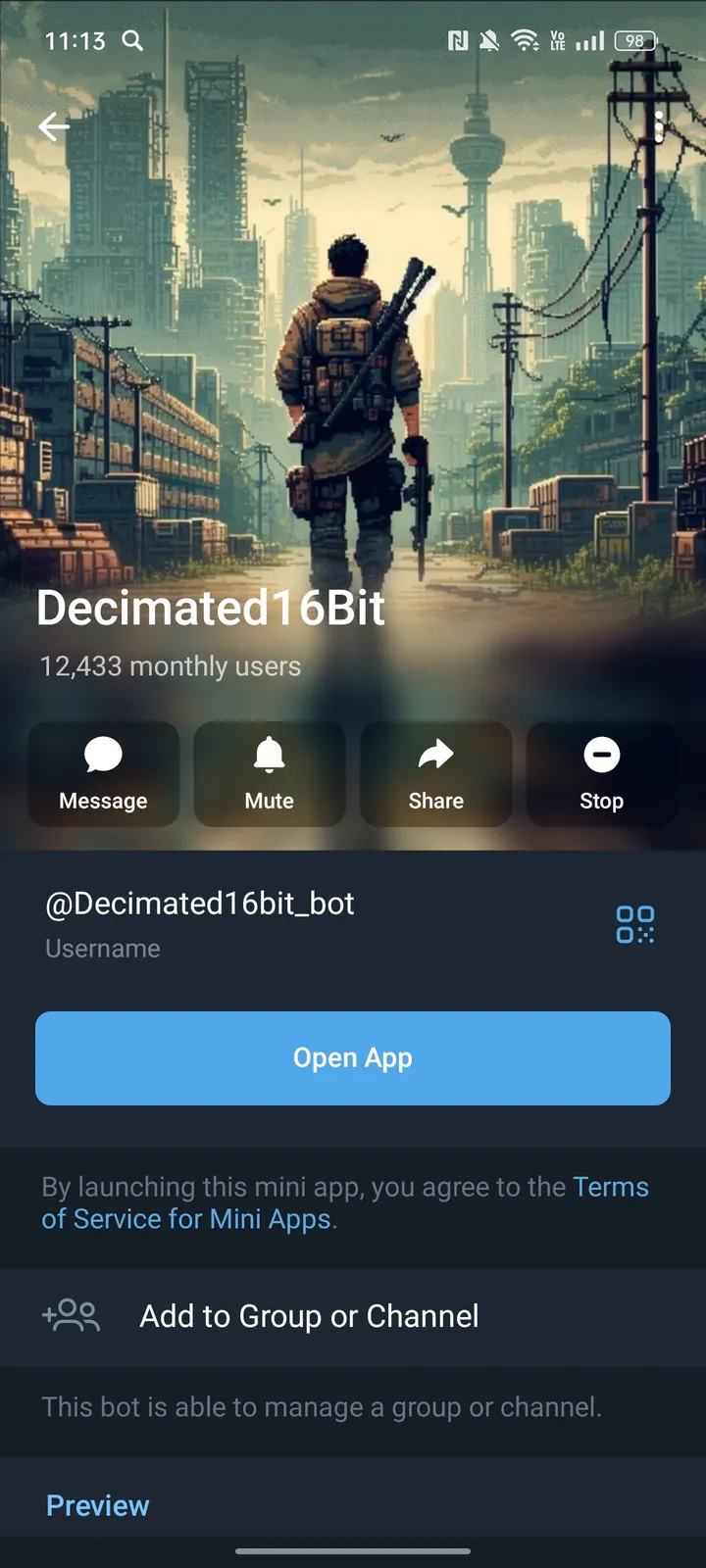Select the username @Decimated16bit_bot

pyautogui.click(x=199, y=903)
